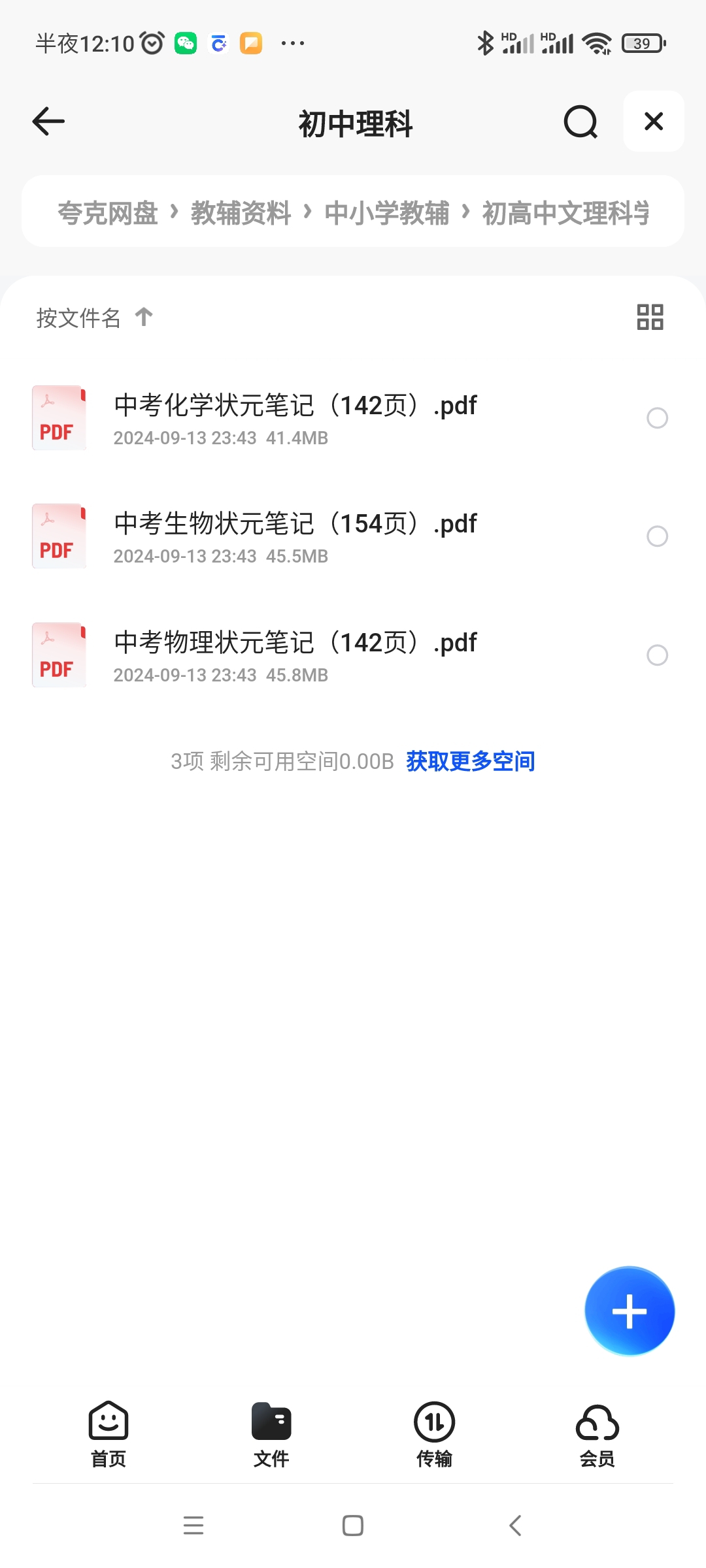Switch to the 传输 tab

(434, 1434)
